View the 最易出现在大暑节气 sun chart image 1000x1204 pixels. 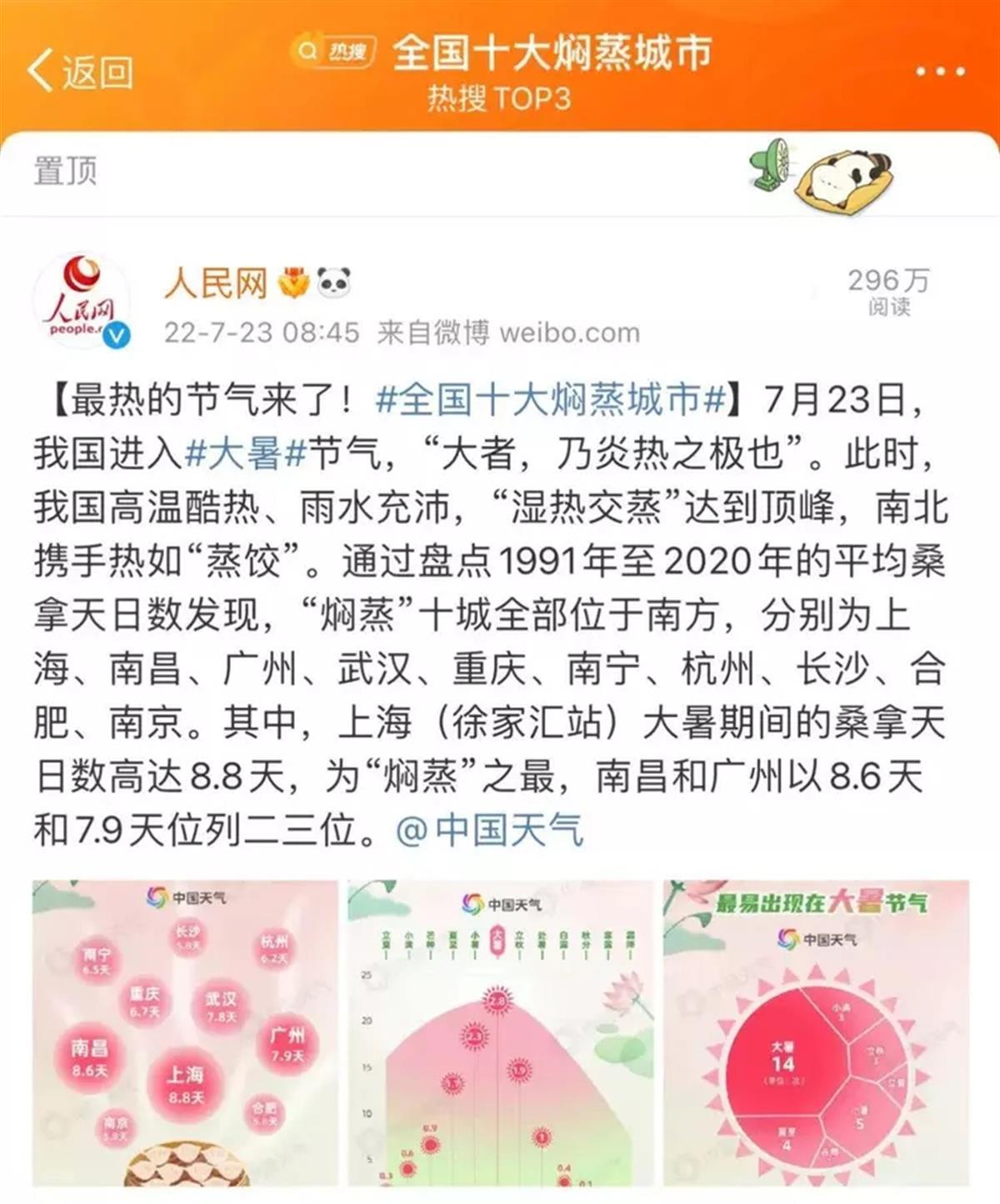click(x=816, y=1033)
